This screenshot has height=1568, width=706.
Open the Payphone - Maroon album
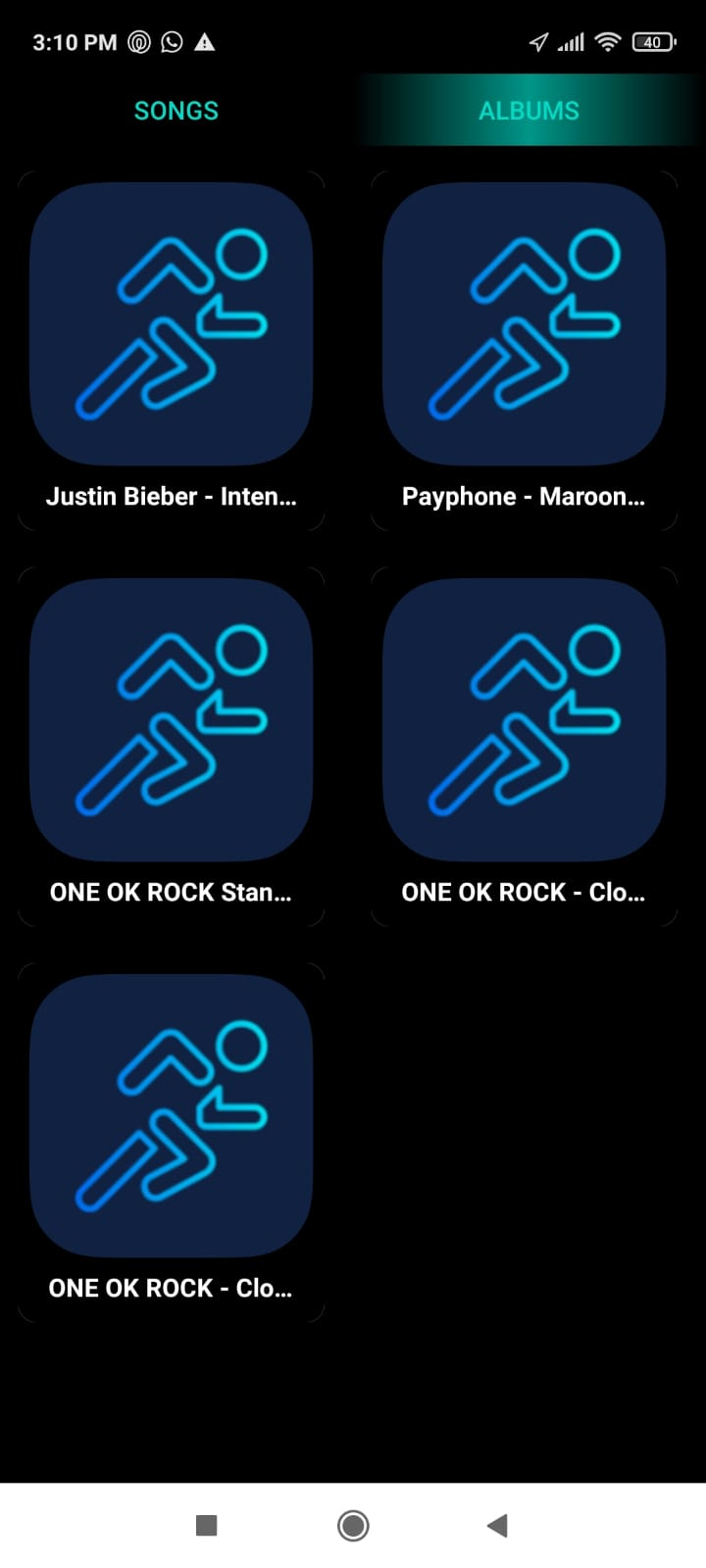tap(524, 350)
